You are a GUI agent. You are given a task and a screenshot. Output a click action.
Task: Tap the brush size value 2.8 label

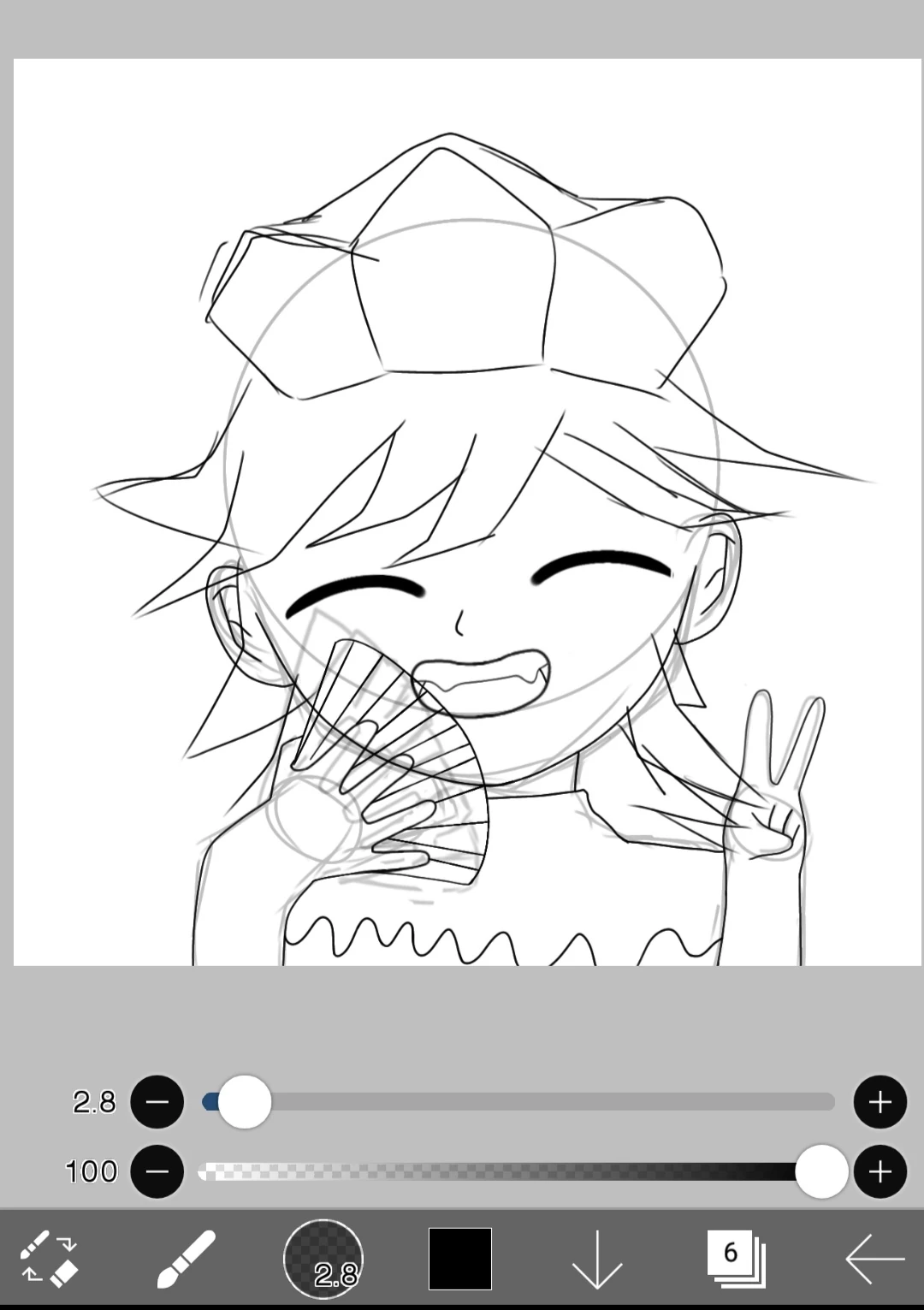(x=94, y=1103)
